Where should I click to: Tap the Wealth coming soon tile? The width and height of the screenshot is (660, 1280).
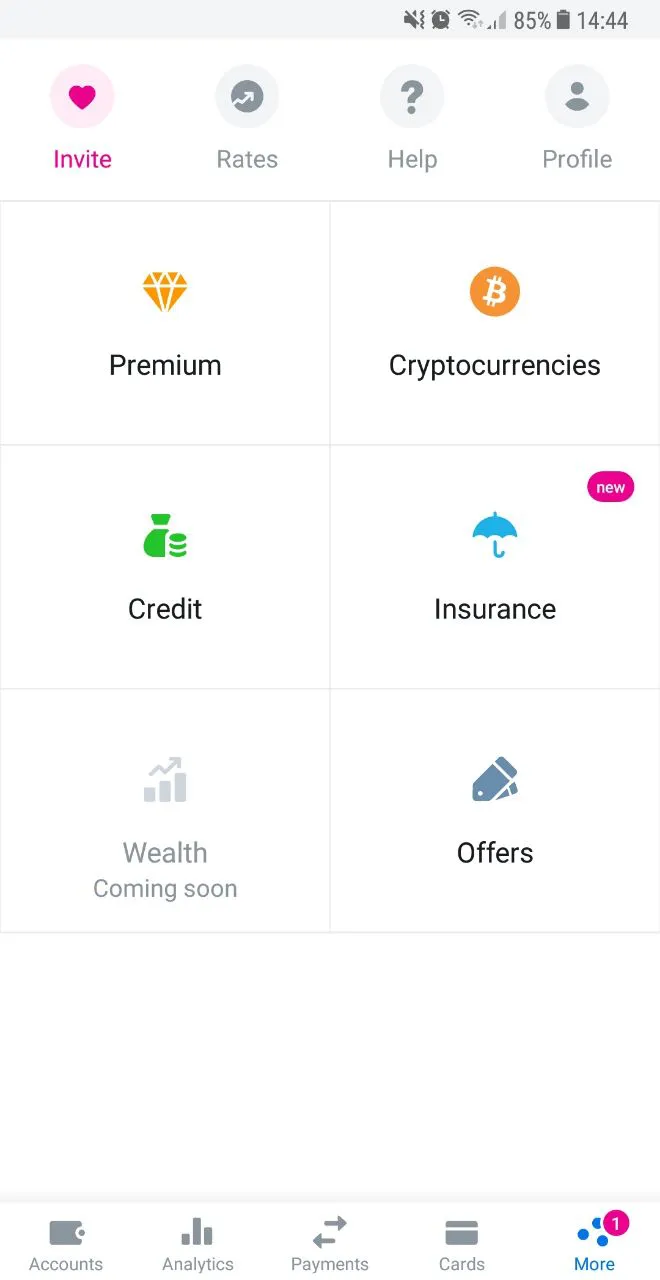pos(165,811)
